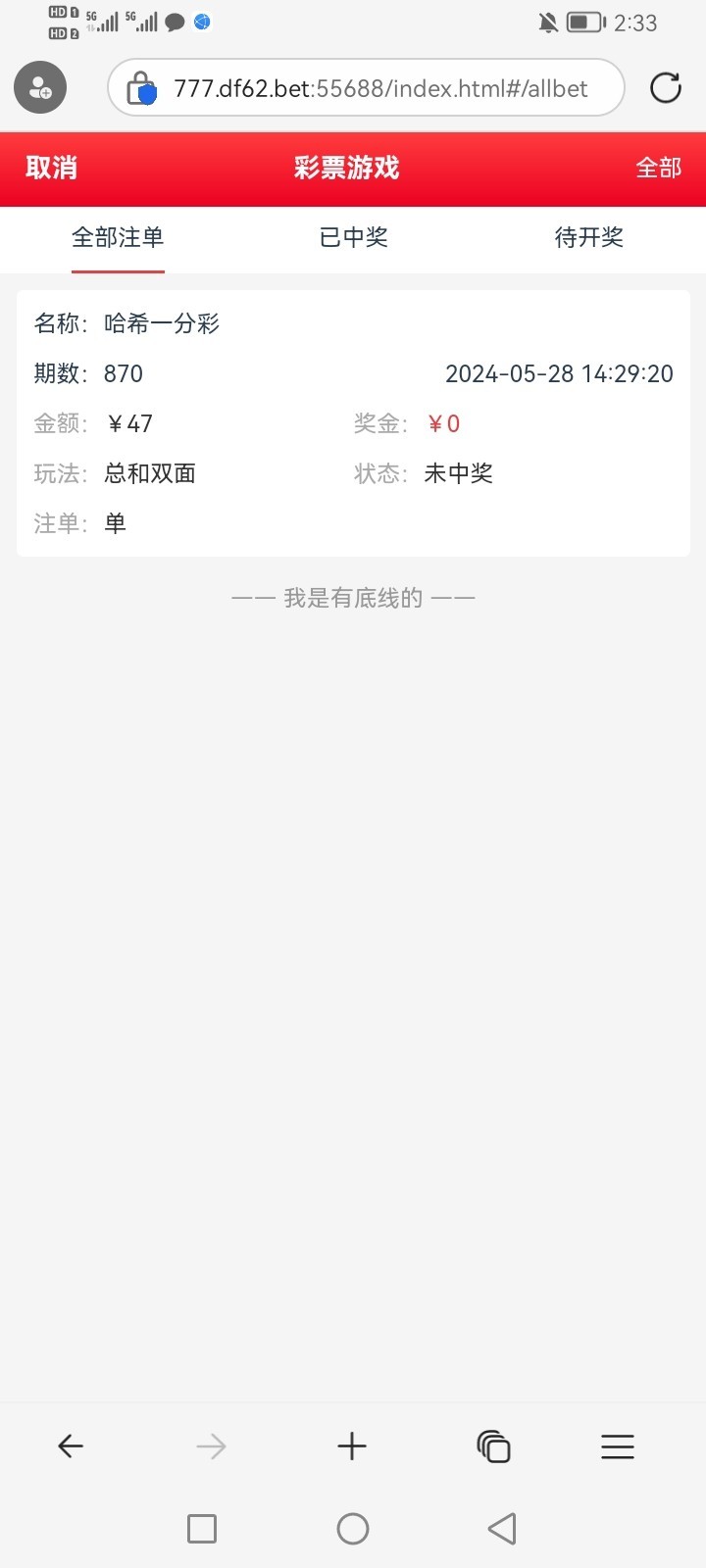Go back with the browser back arrow
The image size is (706, 1568).
coord(71,1445)
